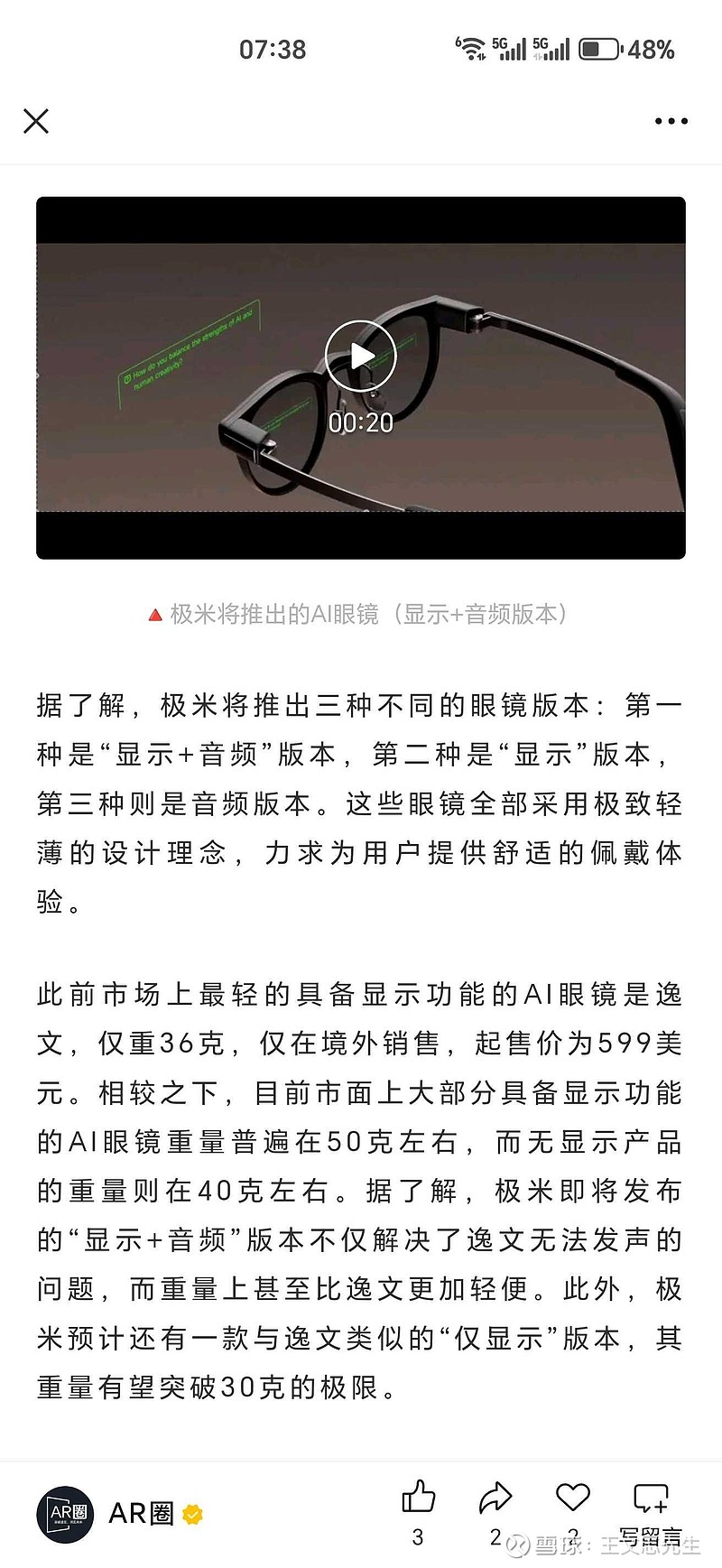
Task: Toggle video playback with the play button
Action: click(x=361, y=356)
